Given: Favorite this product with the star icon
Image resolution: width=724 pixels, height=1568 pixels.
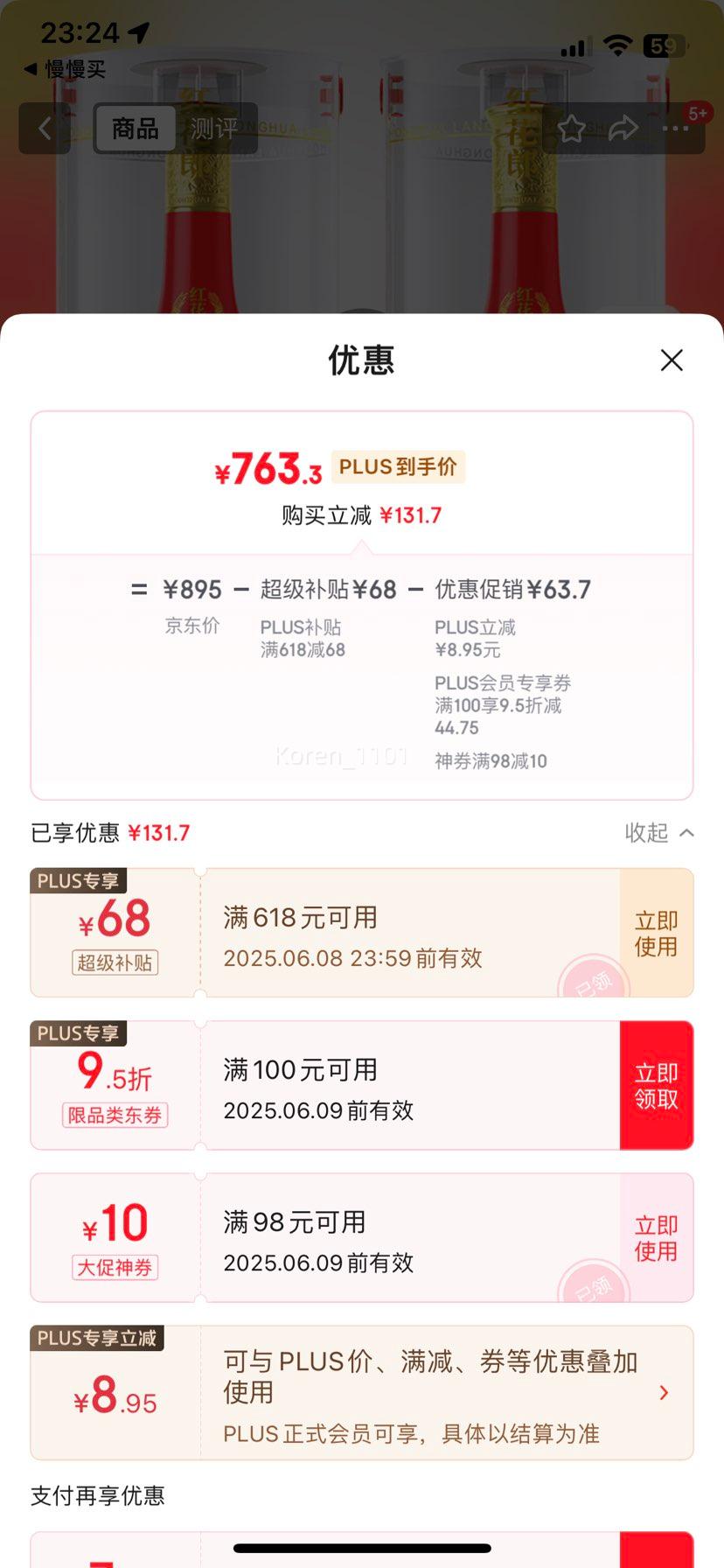Looking at the screenshot, I should click(x=571, y=129).
